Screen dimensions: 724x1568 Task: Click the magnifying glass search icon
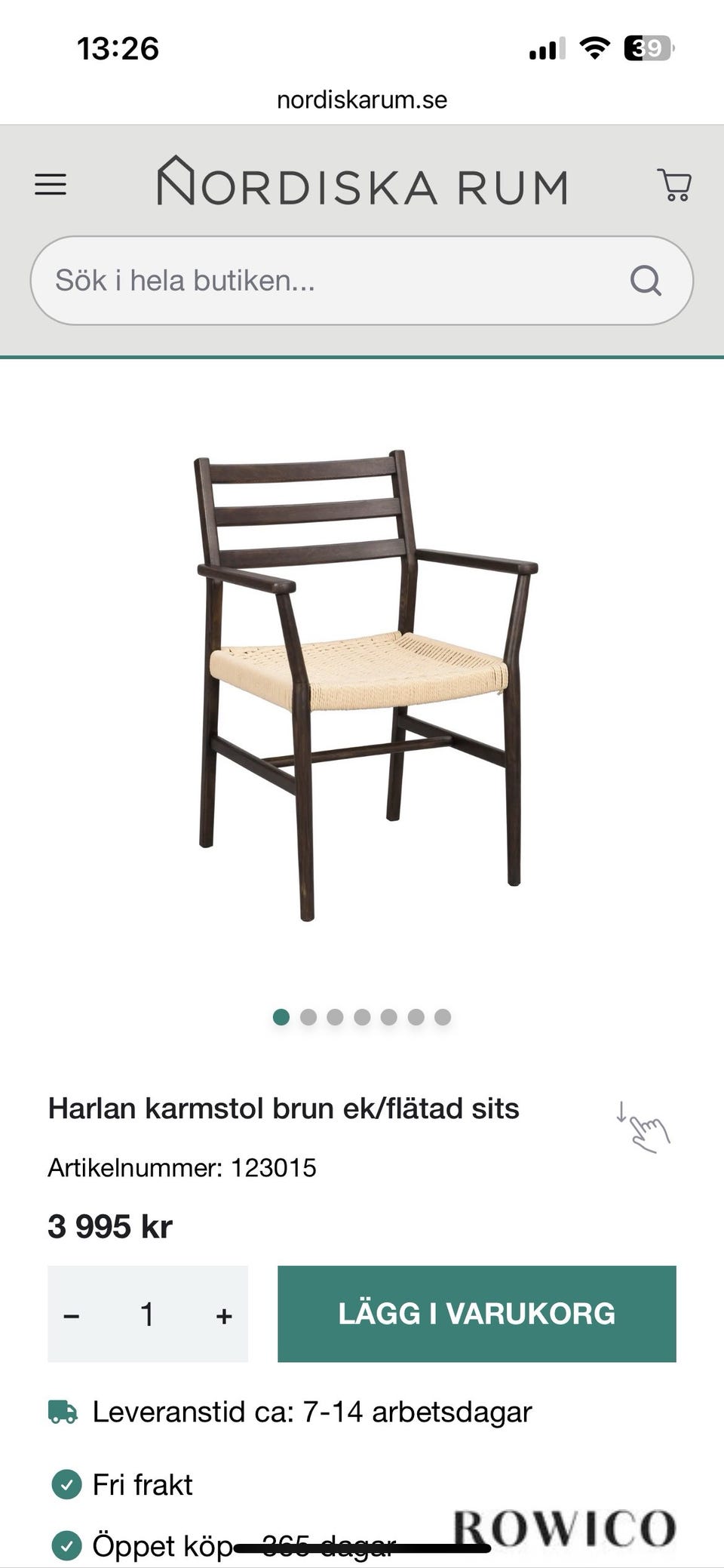coord(645,280)
